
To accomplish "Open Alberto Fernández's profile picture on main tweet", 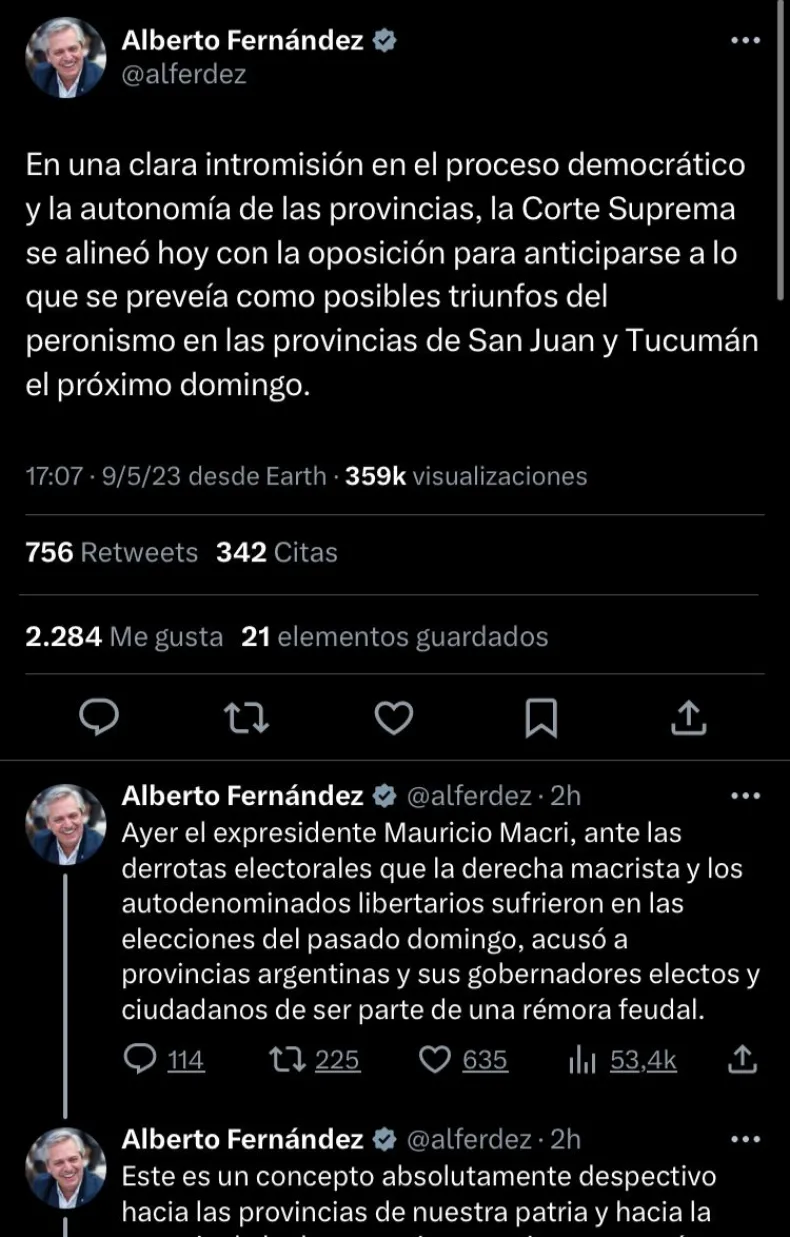I will click(x=66, y=58).
